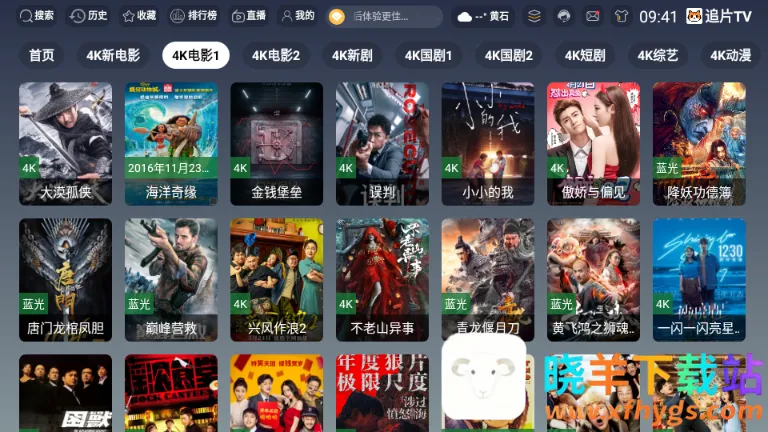768x432 pixels.
Task: Open the movie 大漠孤侠
Action: pos(65,143)
